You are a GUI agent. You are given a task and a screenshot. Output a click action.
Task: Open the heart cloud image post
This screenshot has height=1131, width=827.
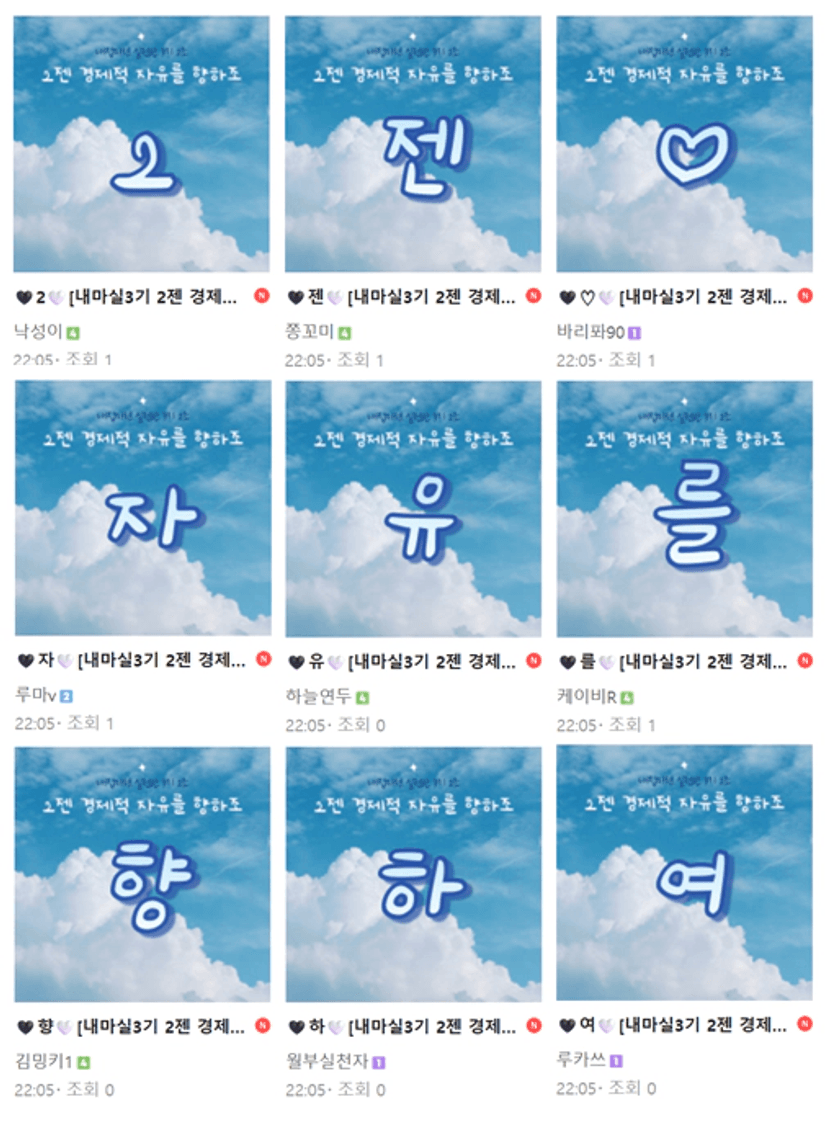coord(684,144)
